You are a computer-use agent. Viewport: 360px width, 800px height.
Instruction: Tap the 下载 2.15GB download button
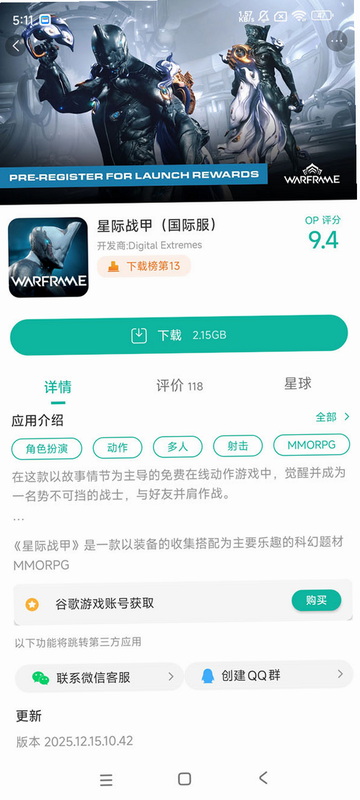(x=179, y=335)
